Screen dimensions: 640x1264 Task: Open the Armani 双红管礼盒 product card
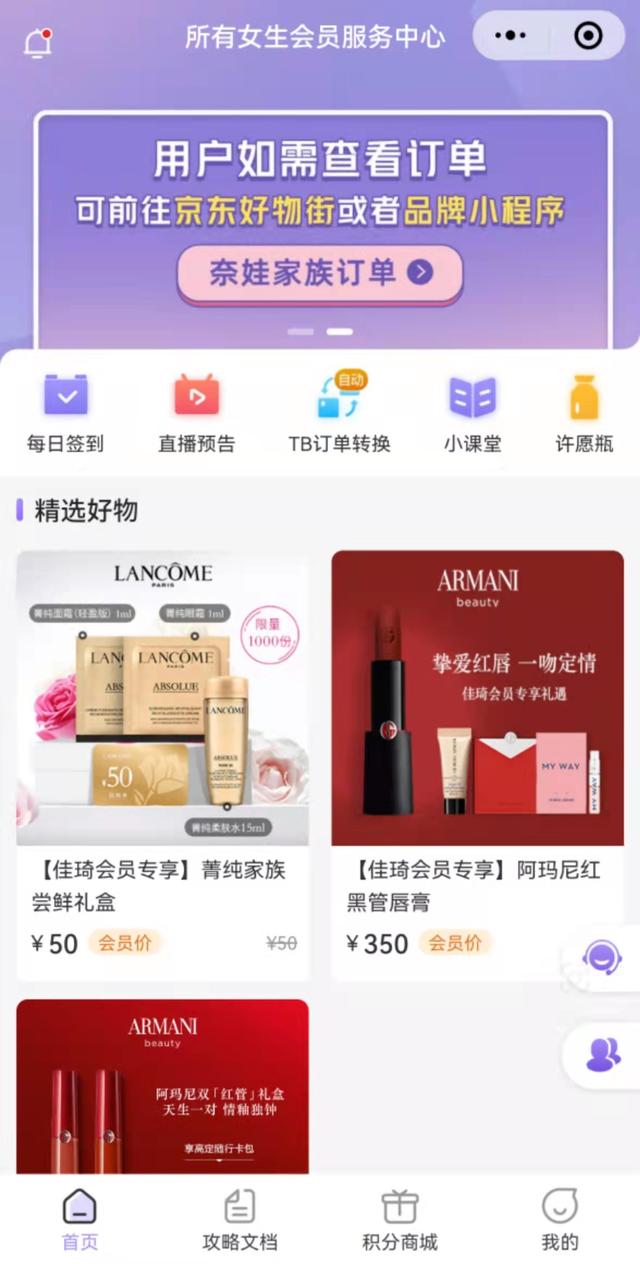tap(162, 1087)
